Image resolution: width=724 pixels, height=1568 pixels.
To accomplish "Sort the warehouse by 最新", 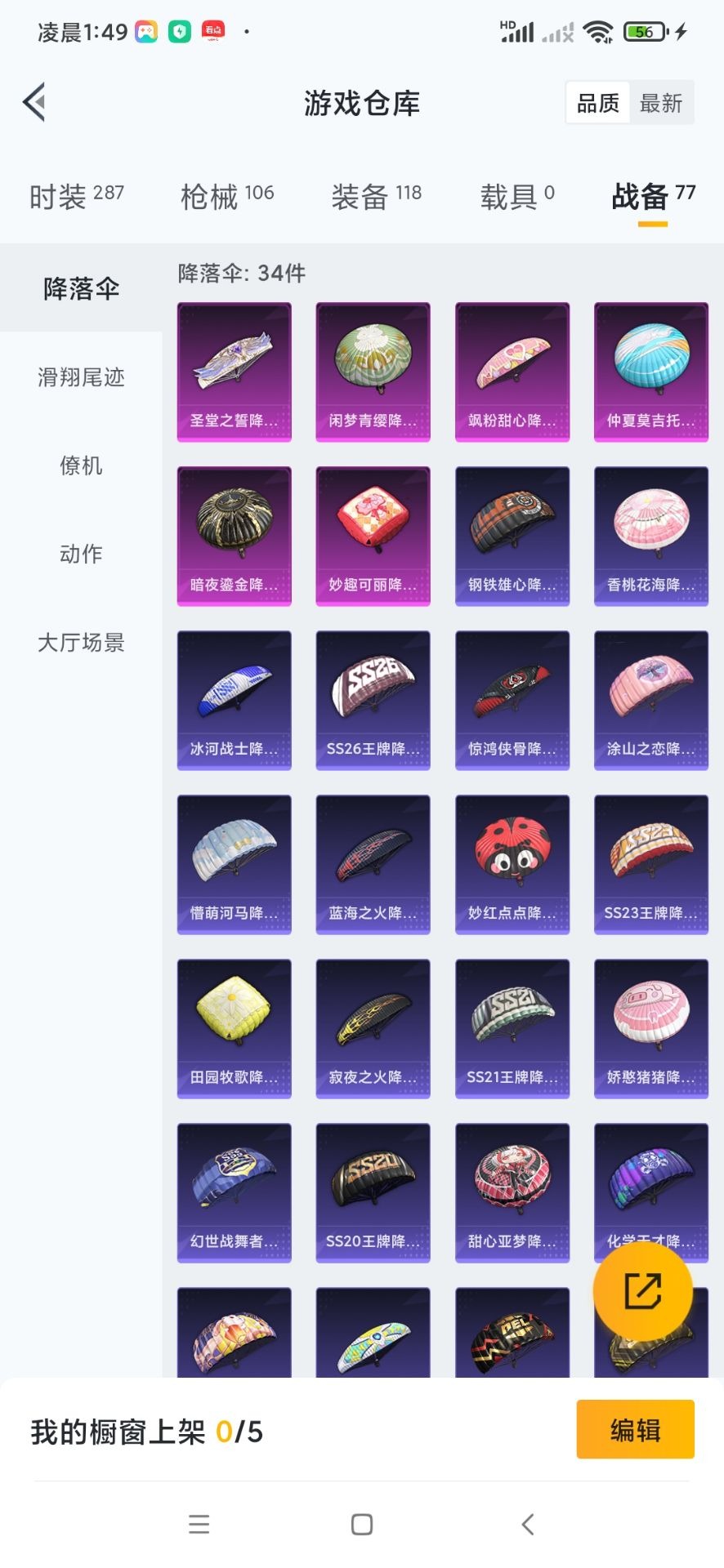I will (661, 103).
